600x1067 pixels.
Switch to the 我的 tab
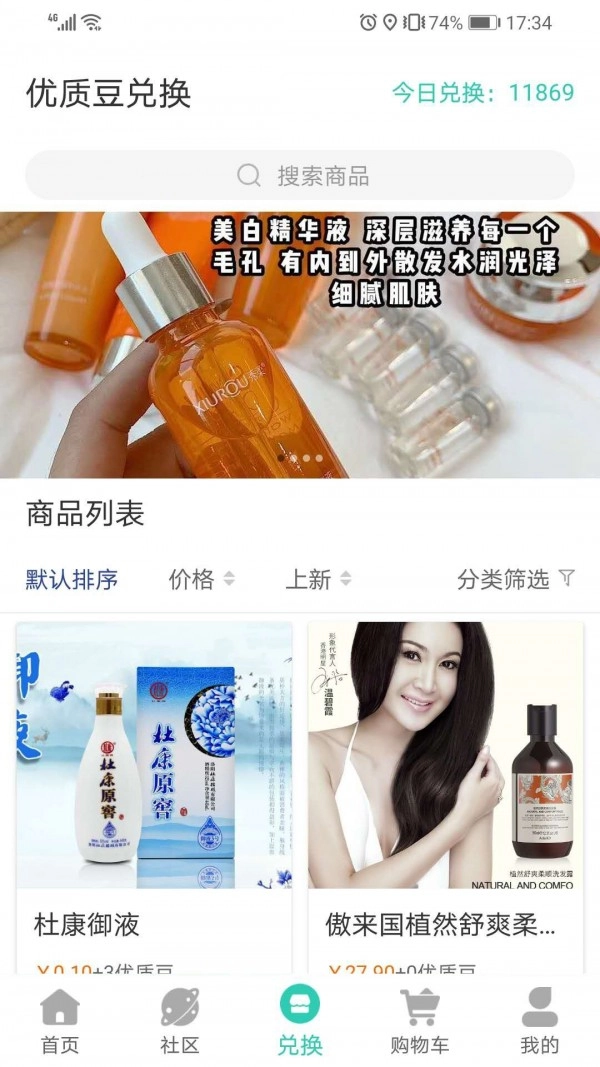pos(540,1020)
